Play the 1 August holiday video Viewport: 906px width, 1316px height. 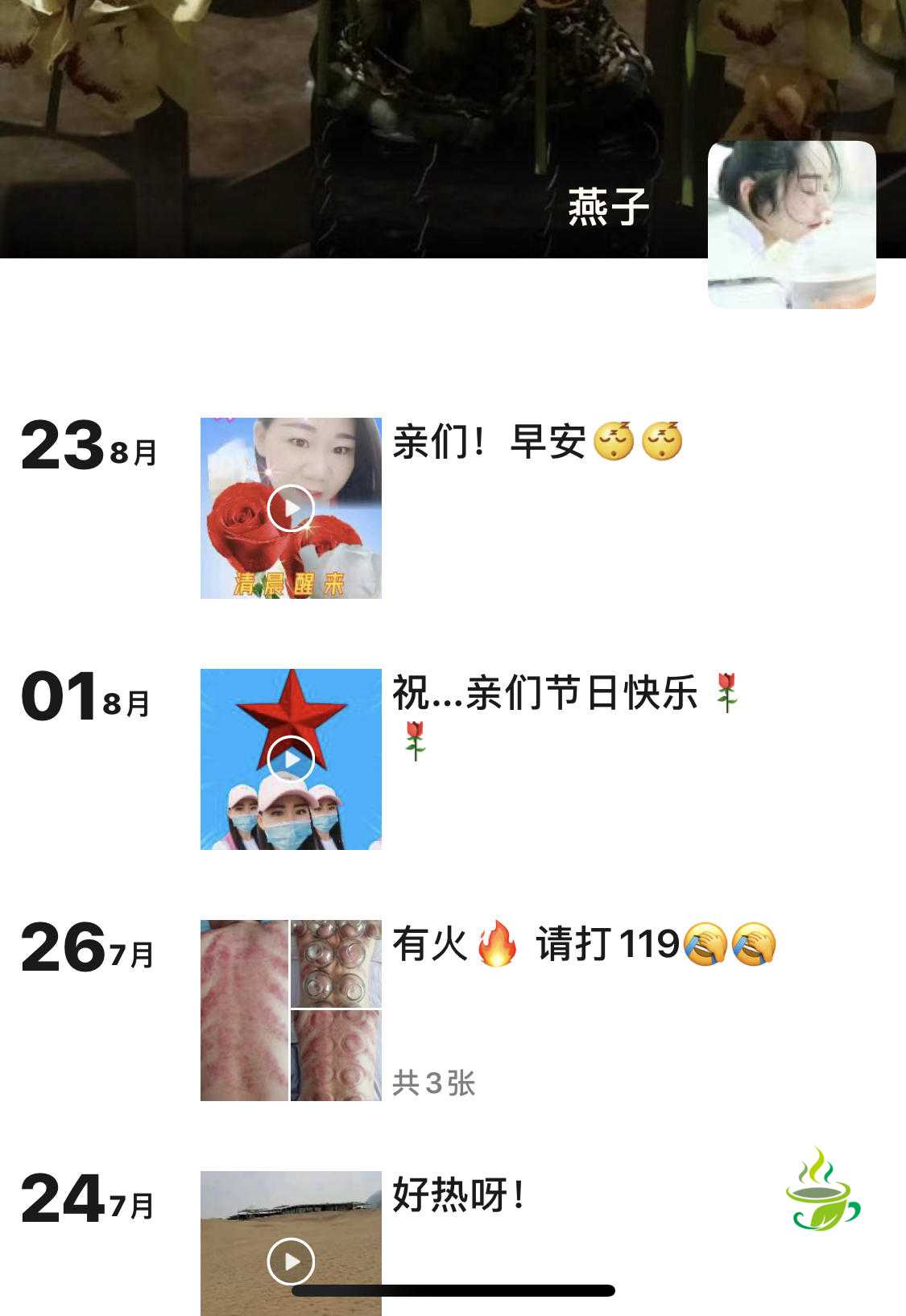(x=291, y=759)
